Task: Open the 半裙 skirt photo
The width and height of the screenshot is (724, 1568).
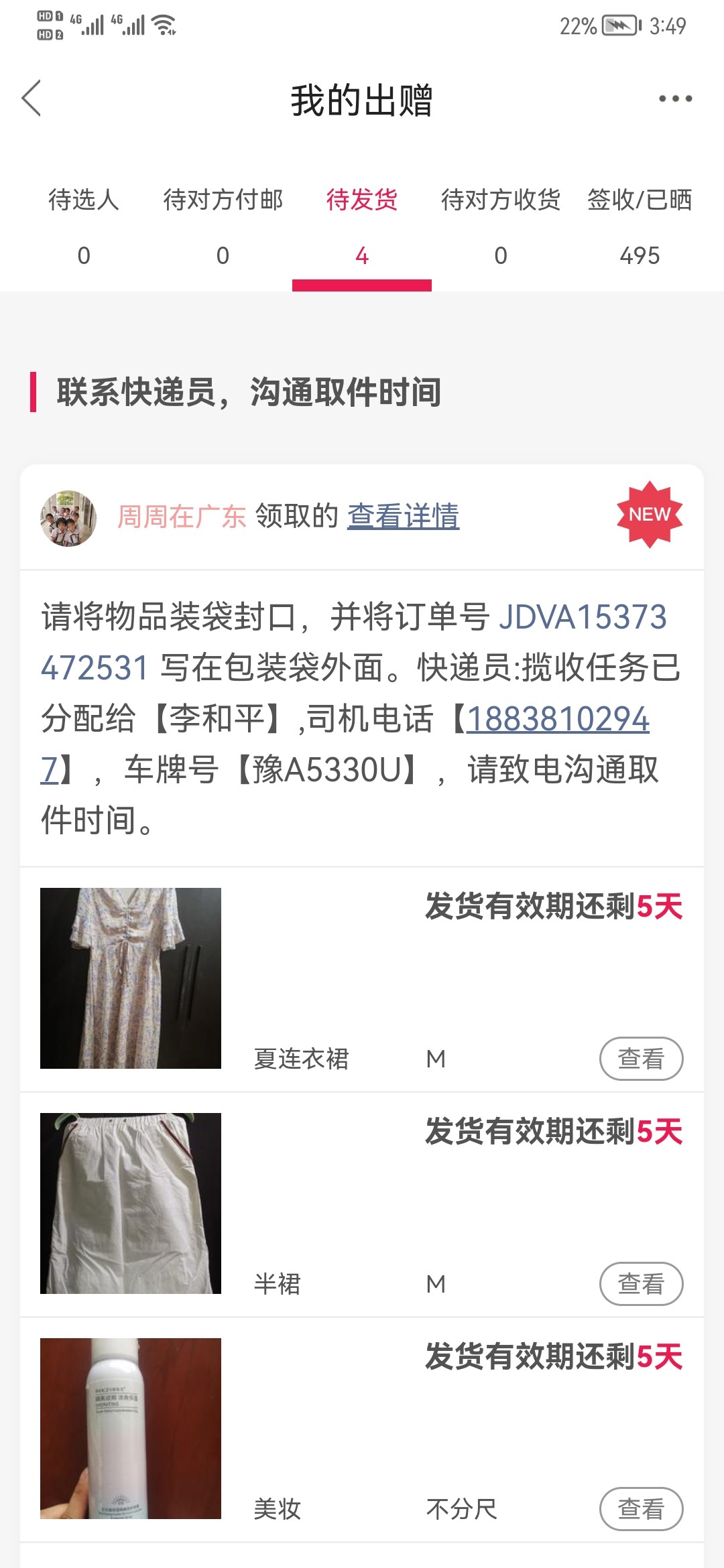Action: (131, 1203)
